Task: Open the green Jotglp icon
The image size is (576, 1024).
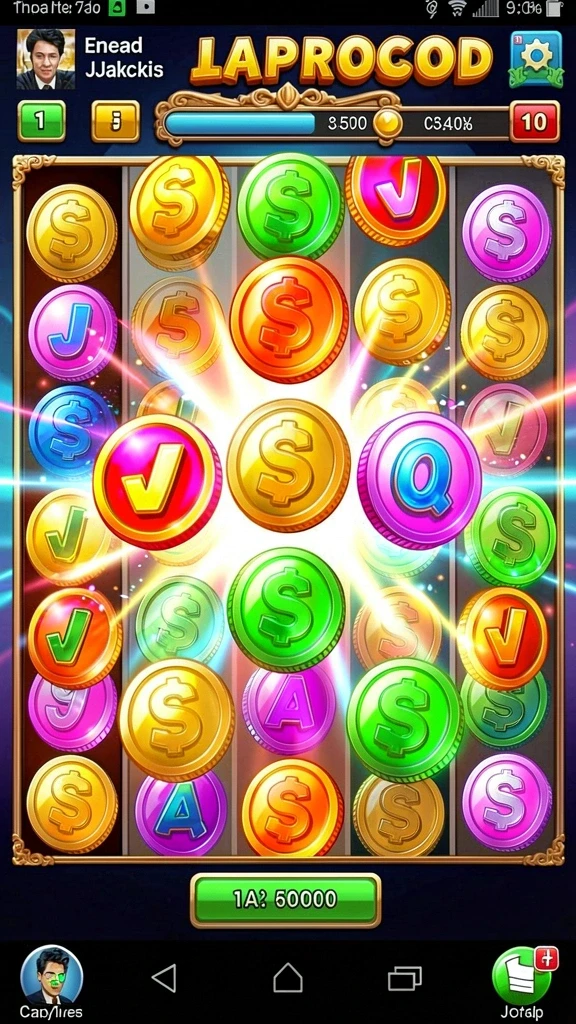Action: click(x=522, y=977)
